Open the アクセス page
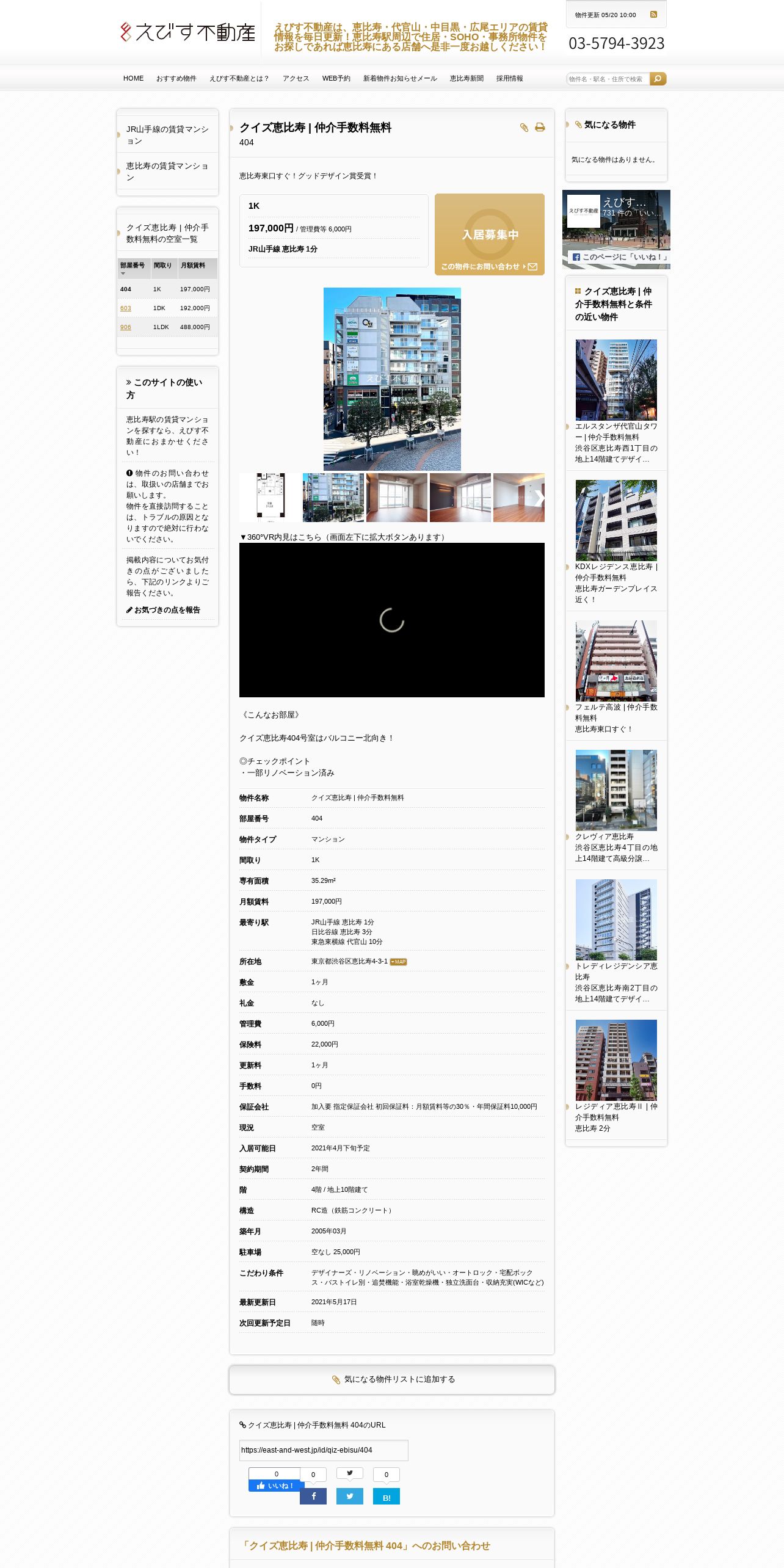Image resolution: width=784 pixels, height=1568 pixels. [296, 78]
